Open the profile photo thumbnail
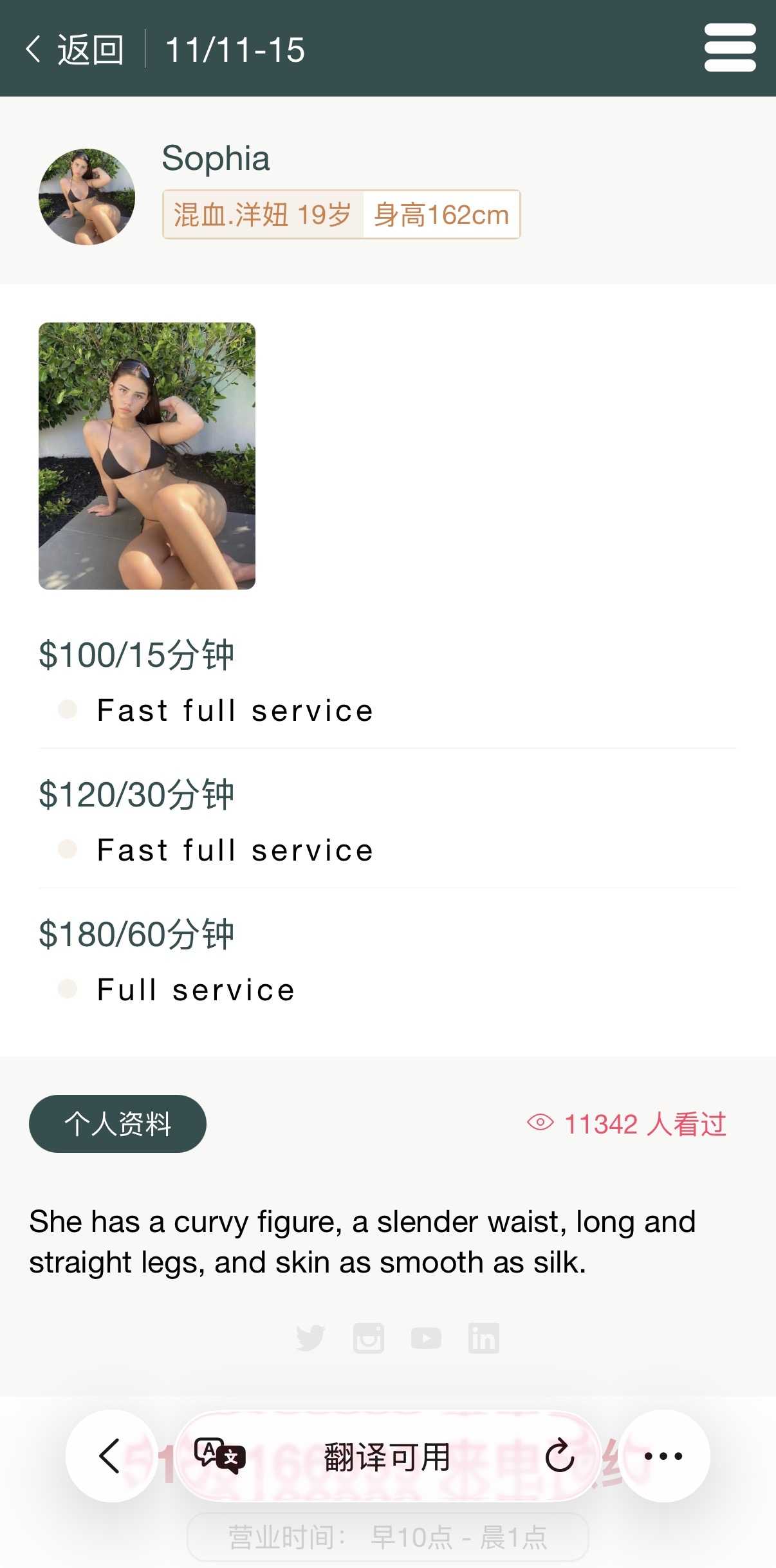 click(x=147, y=456)
